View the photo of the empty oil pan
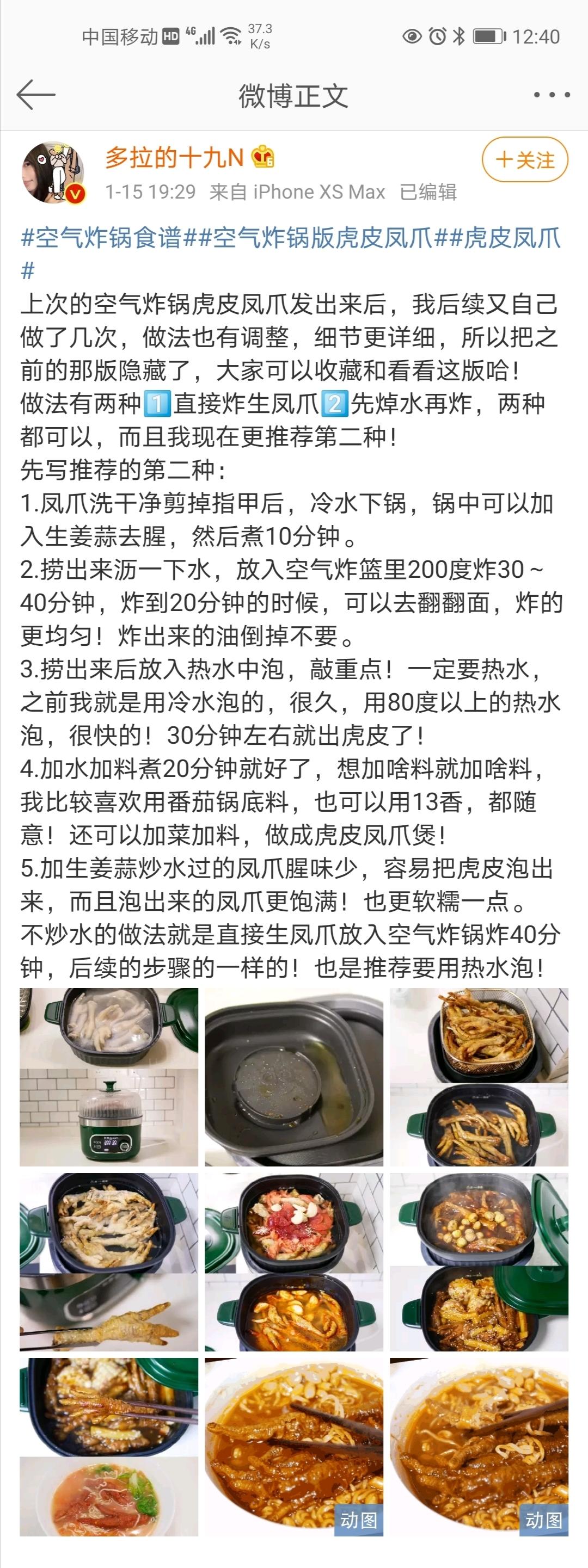Screen dimensions: 588x1568 (x=293, y=1077)
